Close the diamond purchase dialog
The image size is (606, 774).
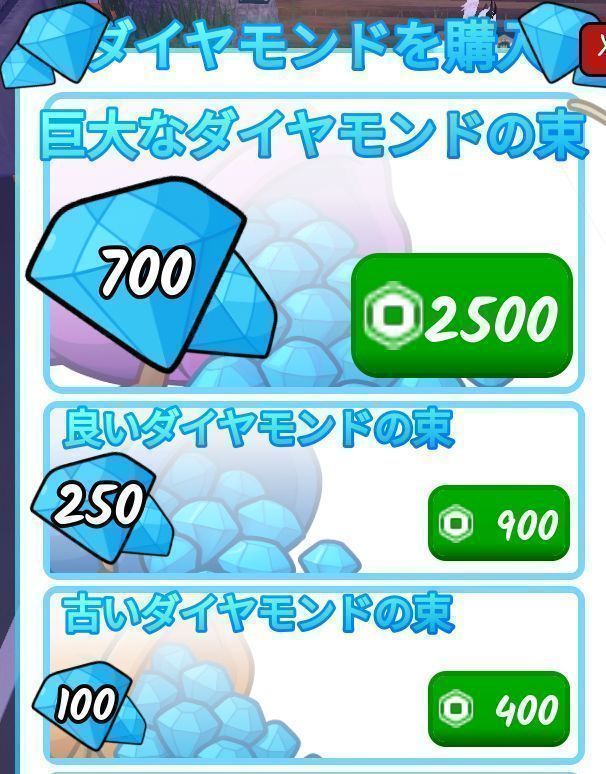pos(595,48)
